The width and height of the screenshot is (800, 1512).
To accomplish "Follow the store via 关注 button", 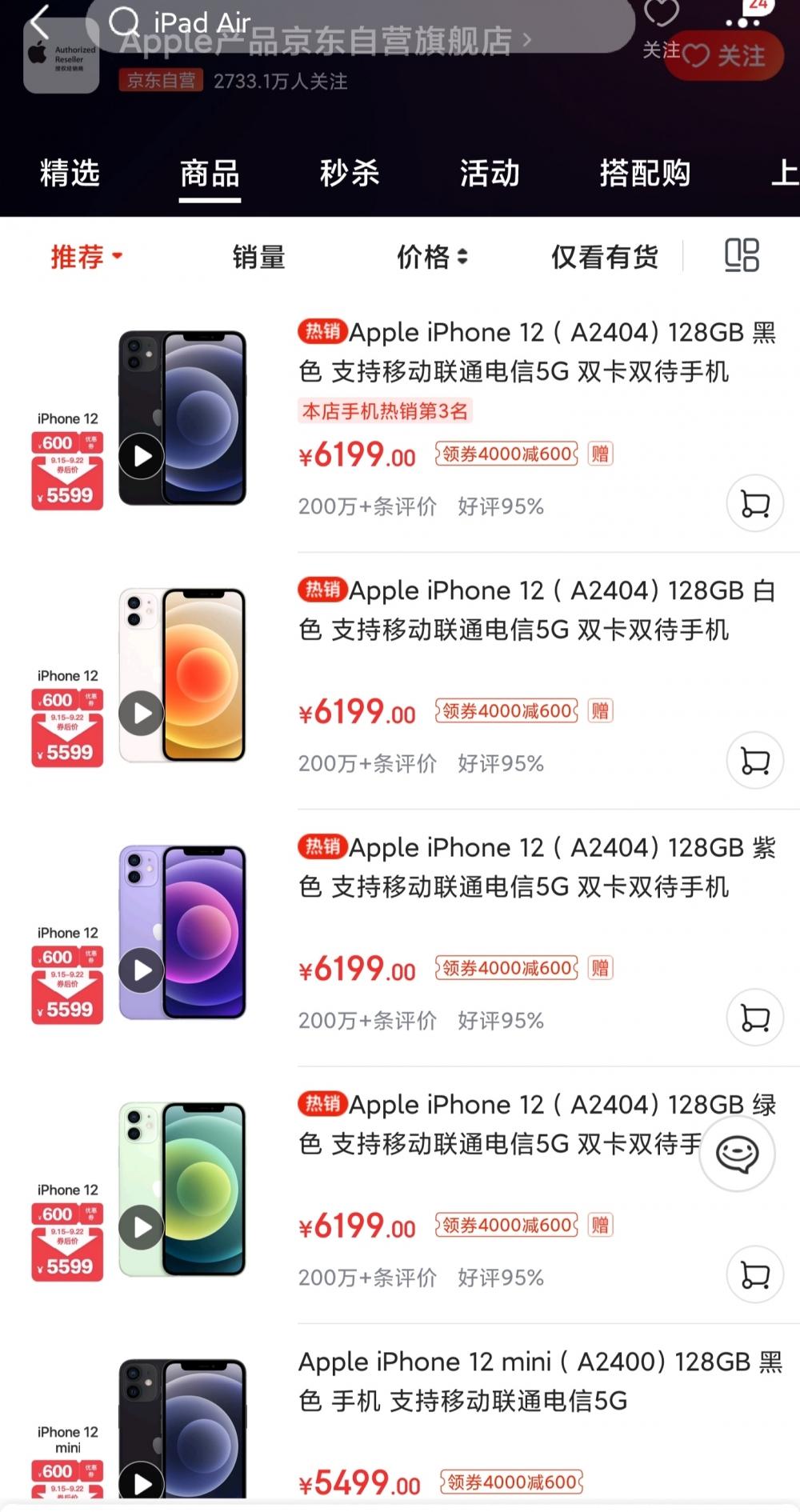I will pos(722,55).
